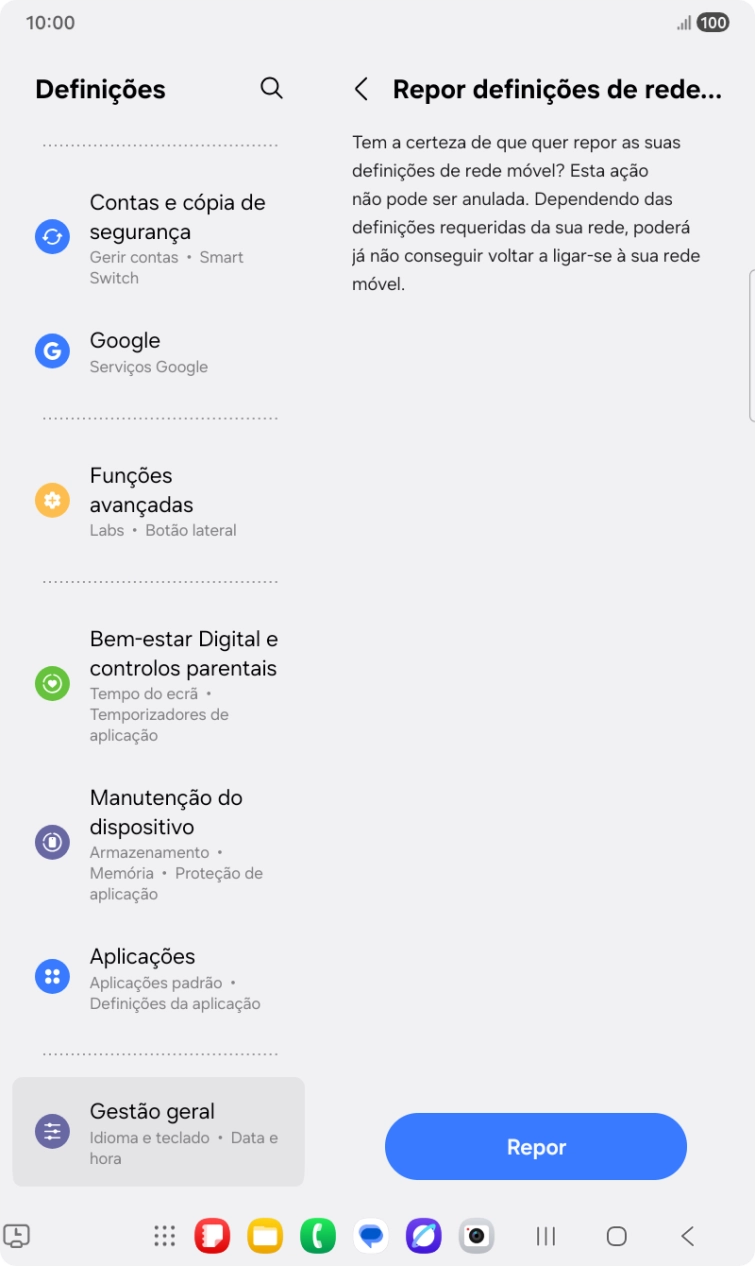Launch the yellow files app from taskbar
The width and height of the screenshot is (755, 1266).
[x=265, y=1236]
